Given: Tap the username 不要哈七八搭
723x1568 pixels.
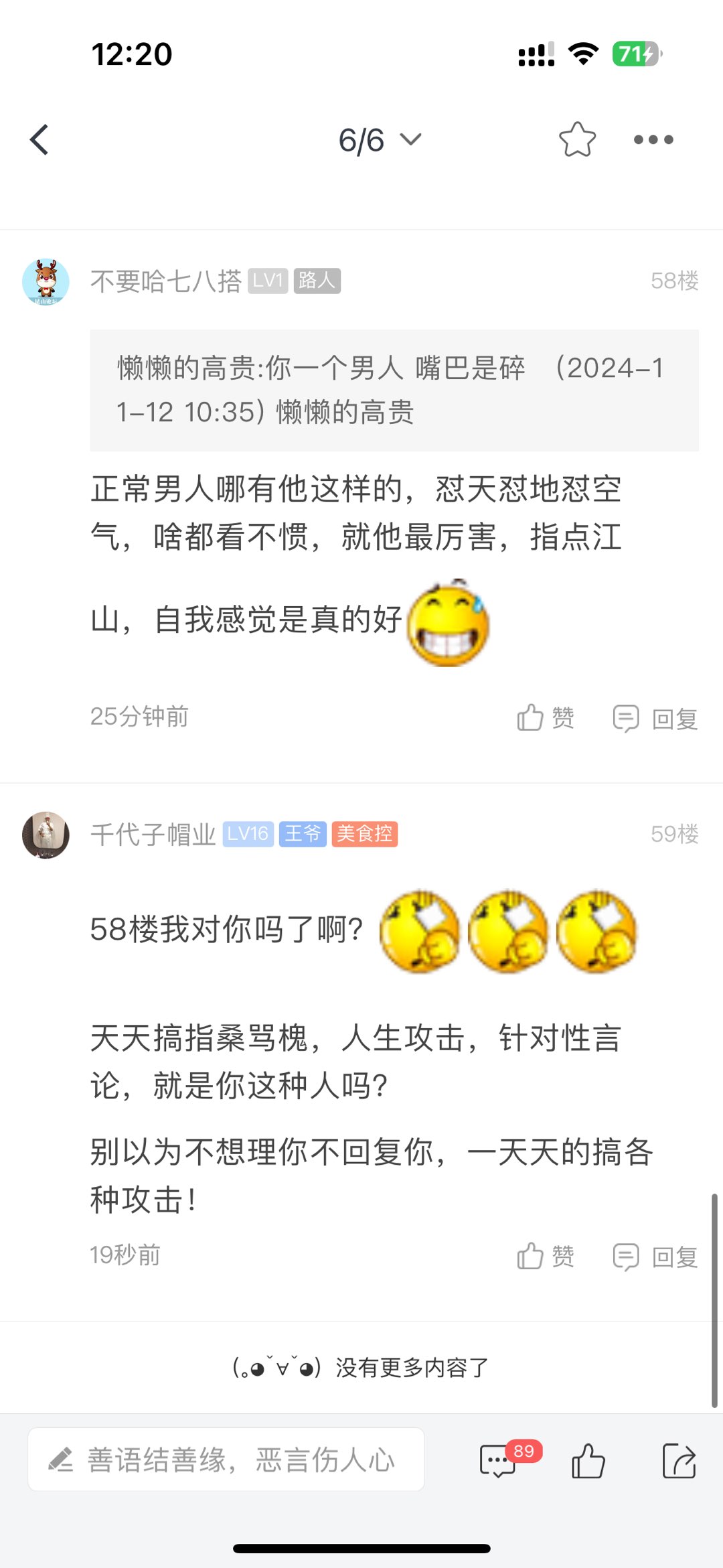Looking at the screenshot, I should pos(166,281).
